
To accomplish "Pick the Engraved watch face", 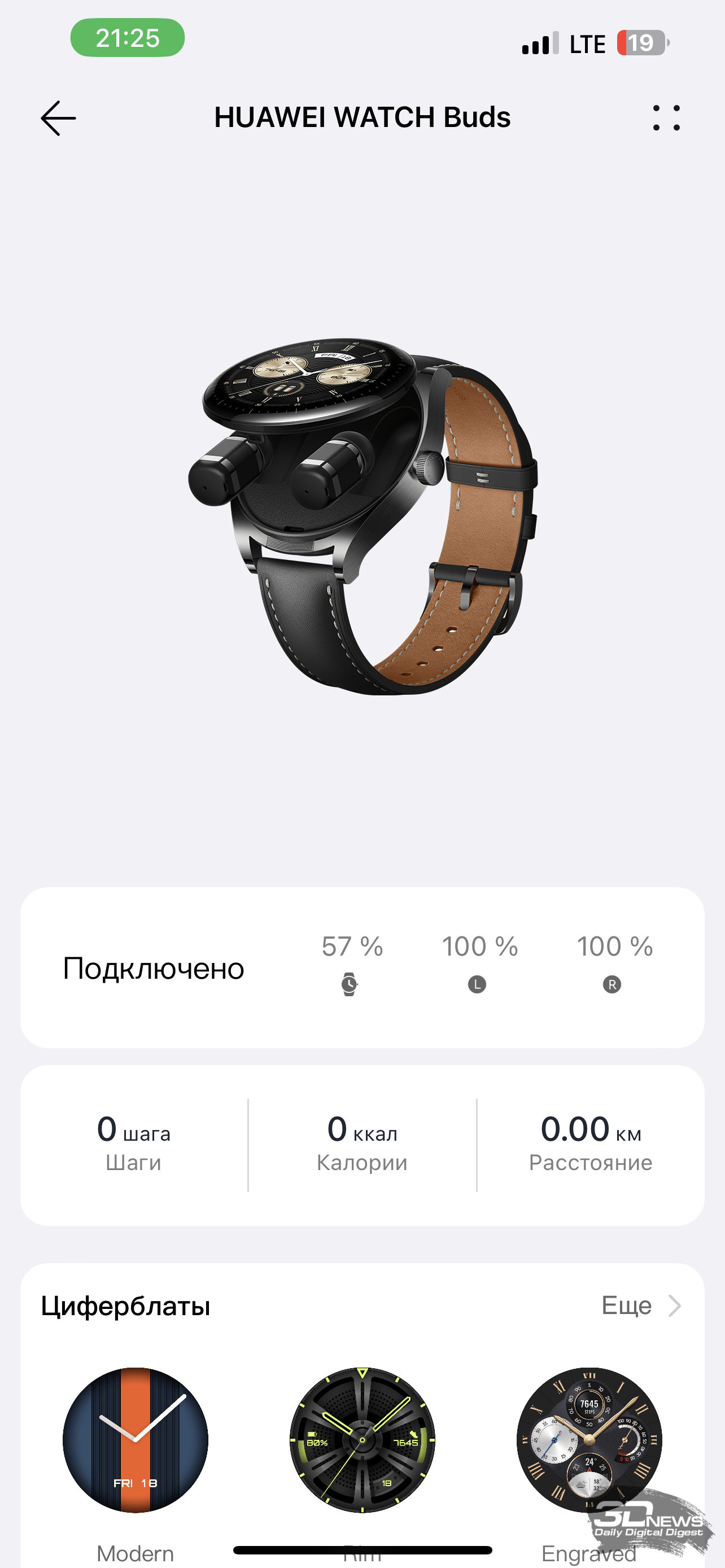I will tap(589, 1440).
